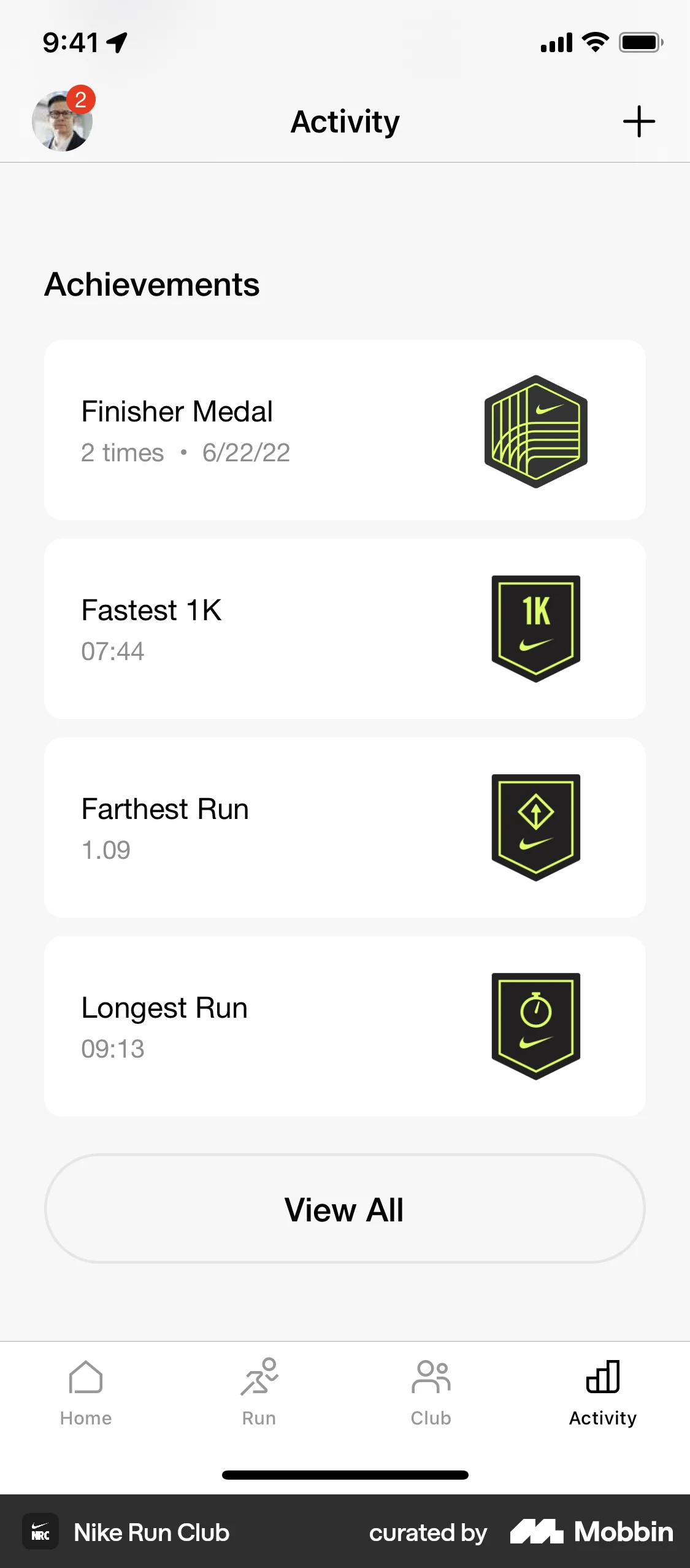Tap the Achievements section heading

[x=152, y=284]
